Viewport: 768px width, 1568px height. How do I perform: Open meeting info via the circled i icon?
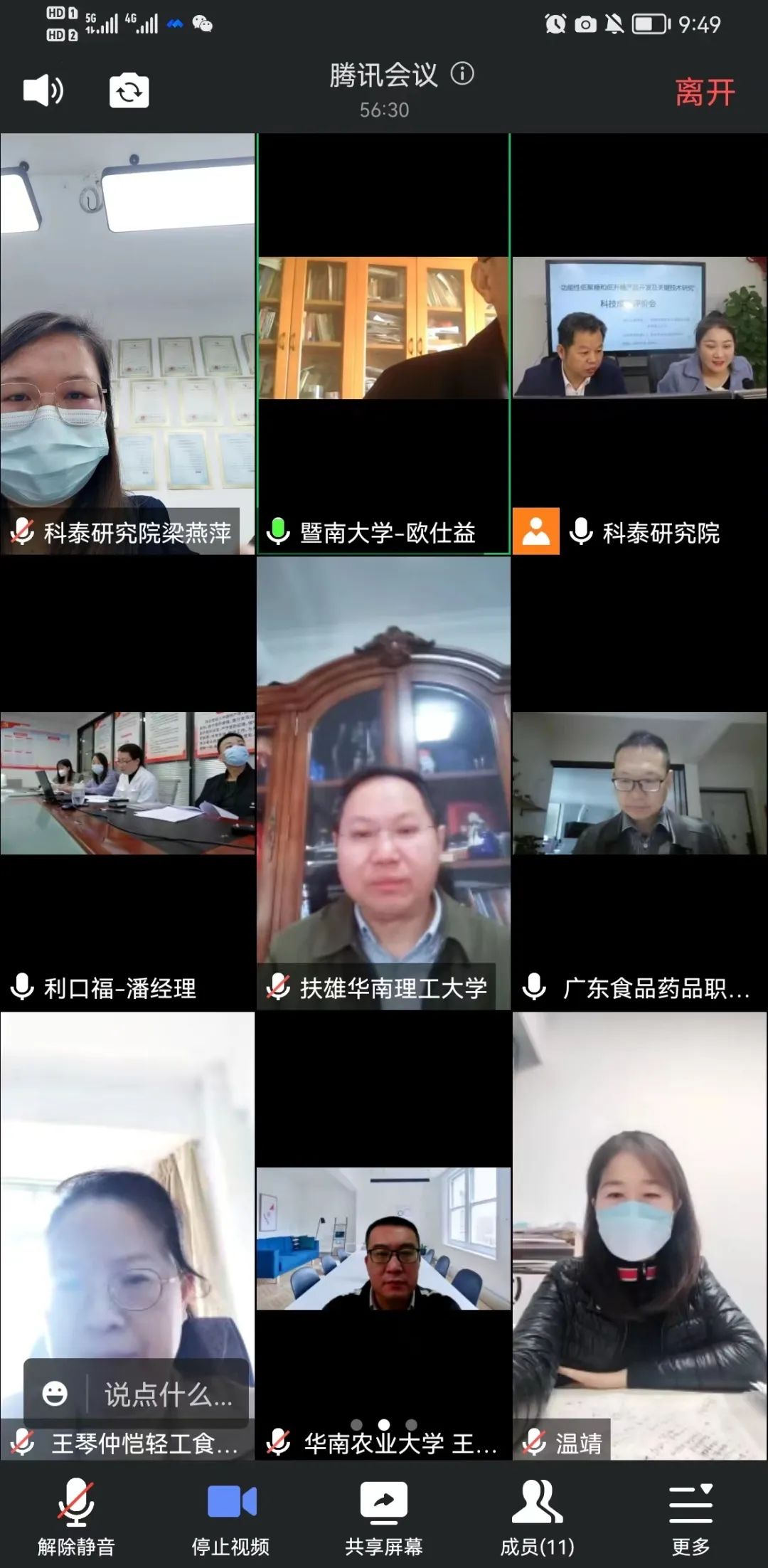pos(463,73)
